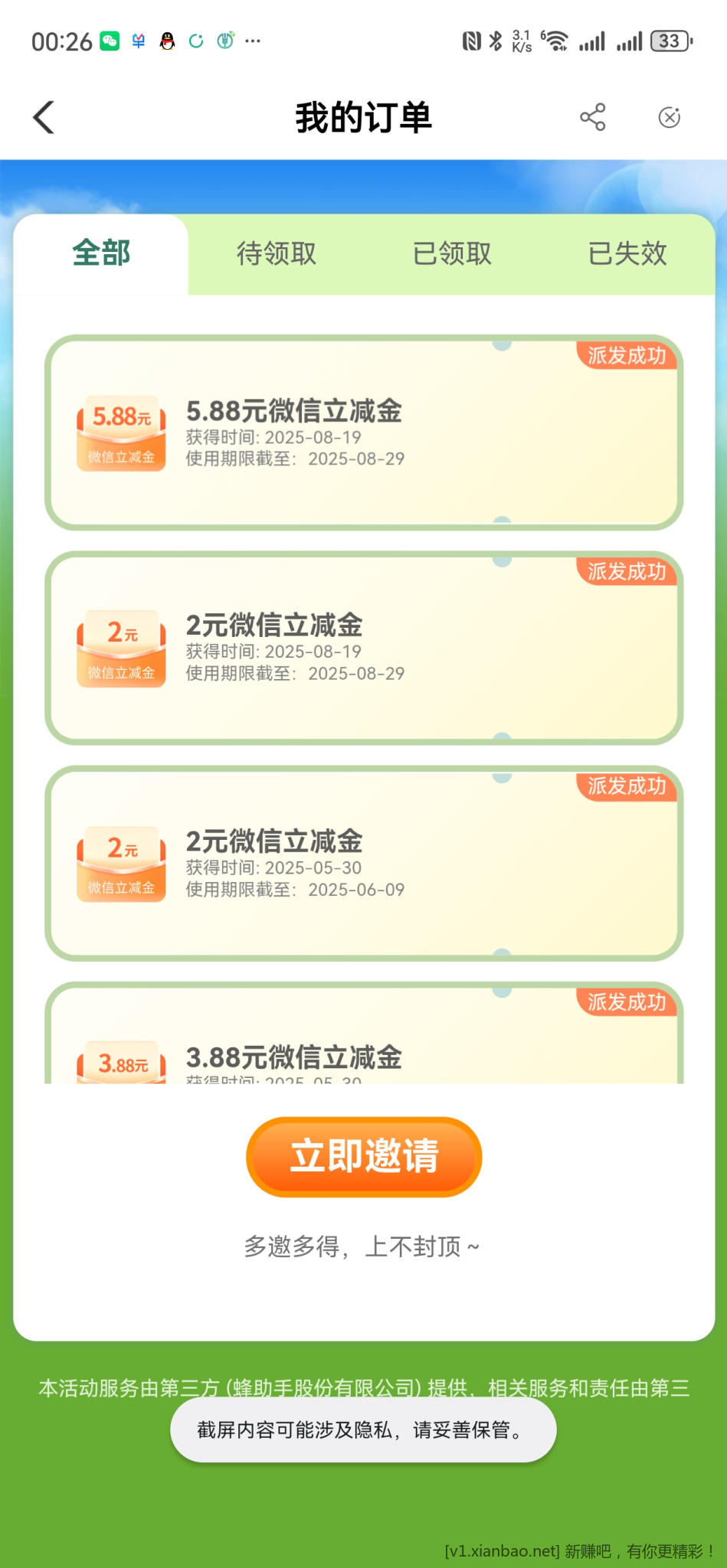Open the 5.88元微信立减金 coupon card

pyautogui.click(x=363, y=433)
